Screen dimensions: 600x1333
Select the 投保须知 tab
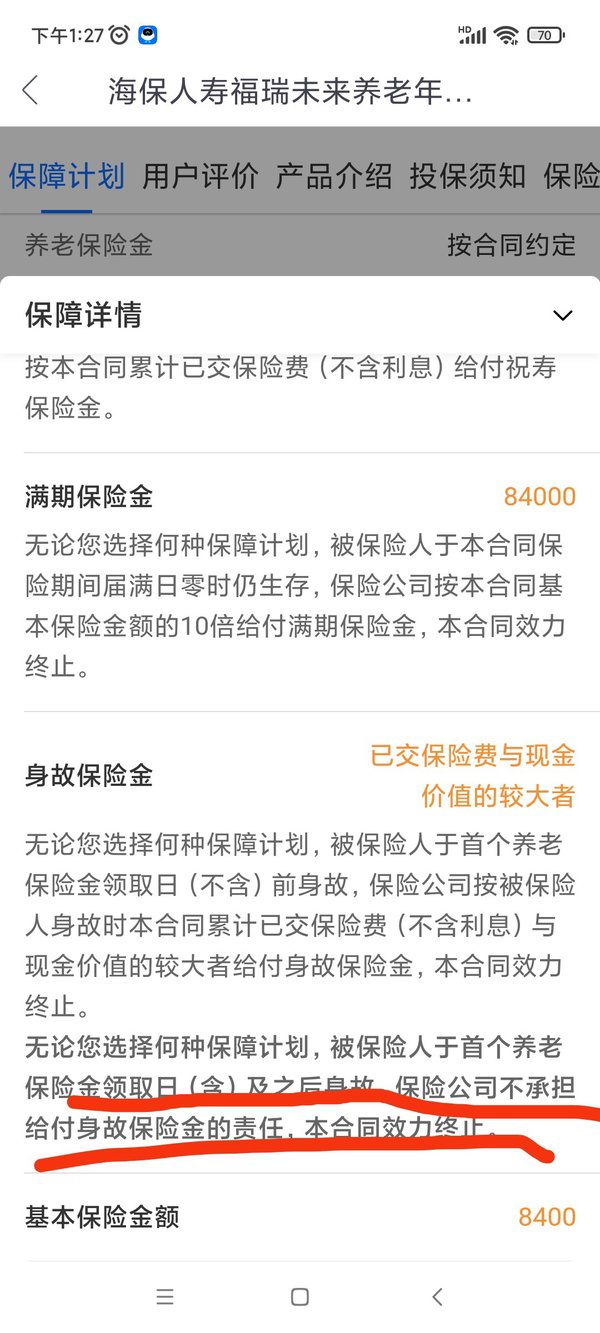[x=468, y=177]
